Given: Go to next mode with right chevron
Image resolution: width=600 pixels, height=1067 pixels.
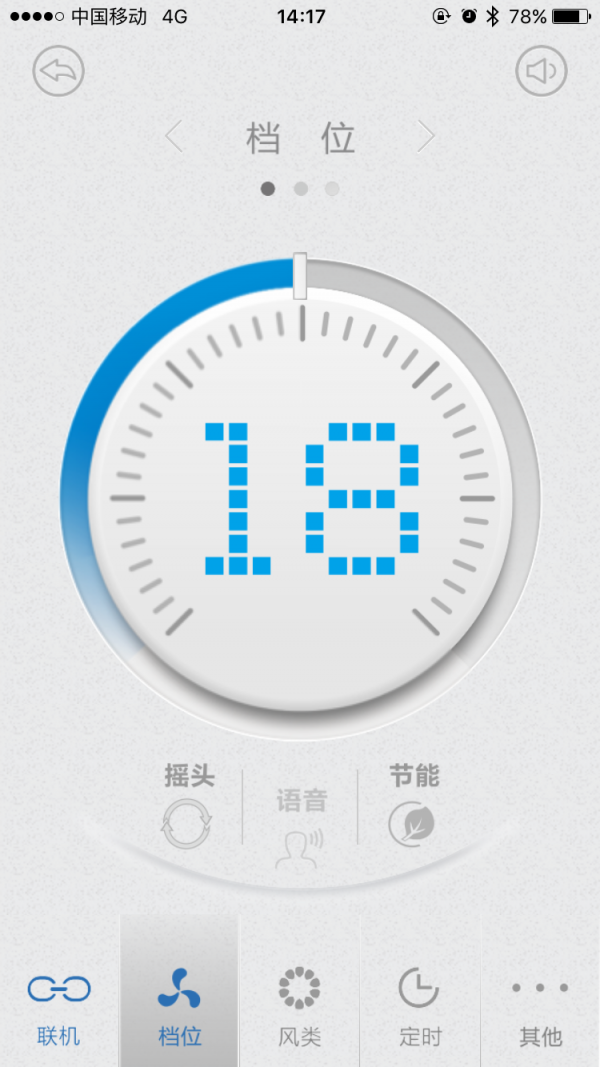Looking at the screenshot, I should click(427, 137).
